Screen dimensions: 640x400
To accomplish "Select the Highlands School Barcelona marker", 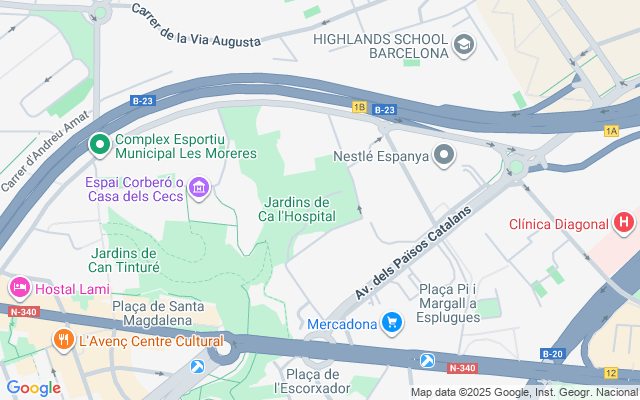I will click(x=464, y=45).
